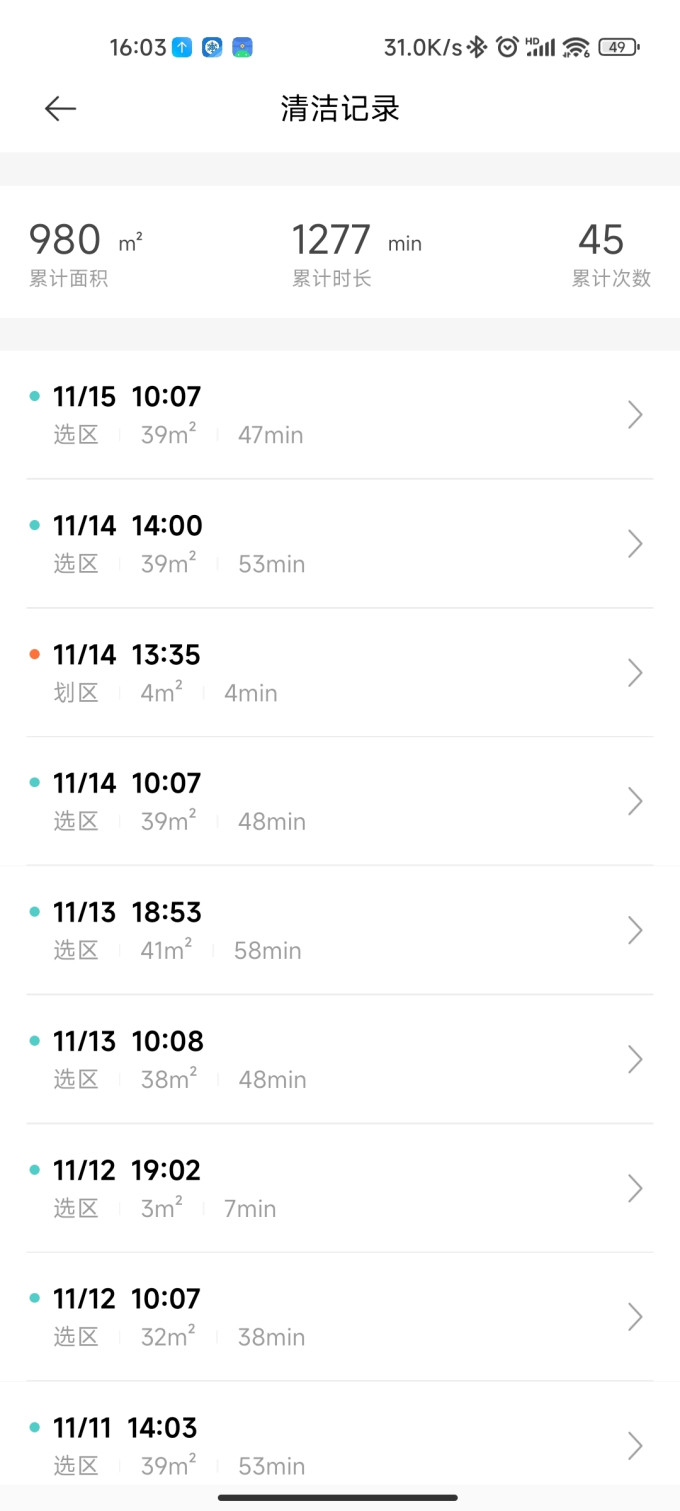
Task: View details of the 11/13 10:08 record
Action: 340,1060
